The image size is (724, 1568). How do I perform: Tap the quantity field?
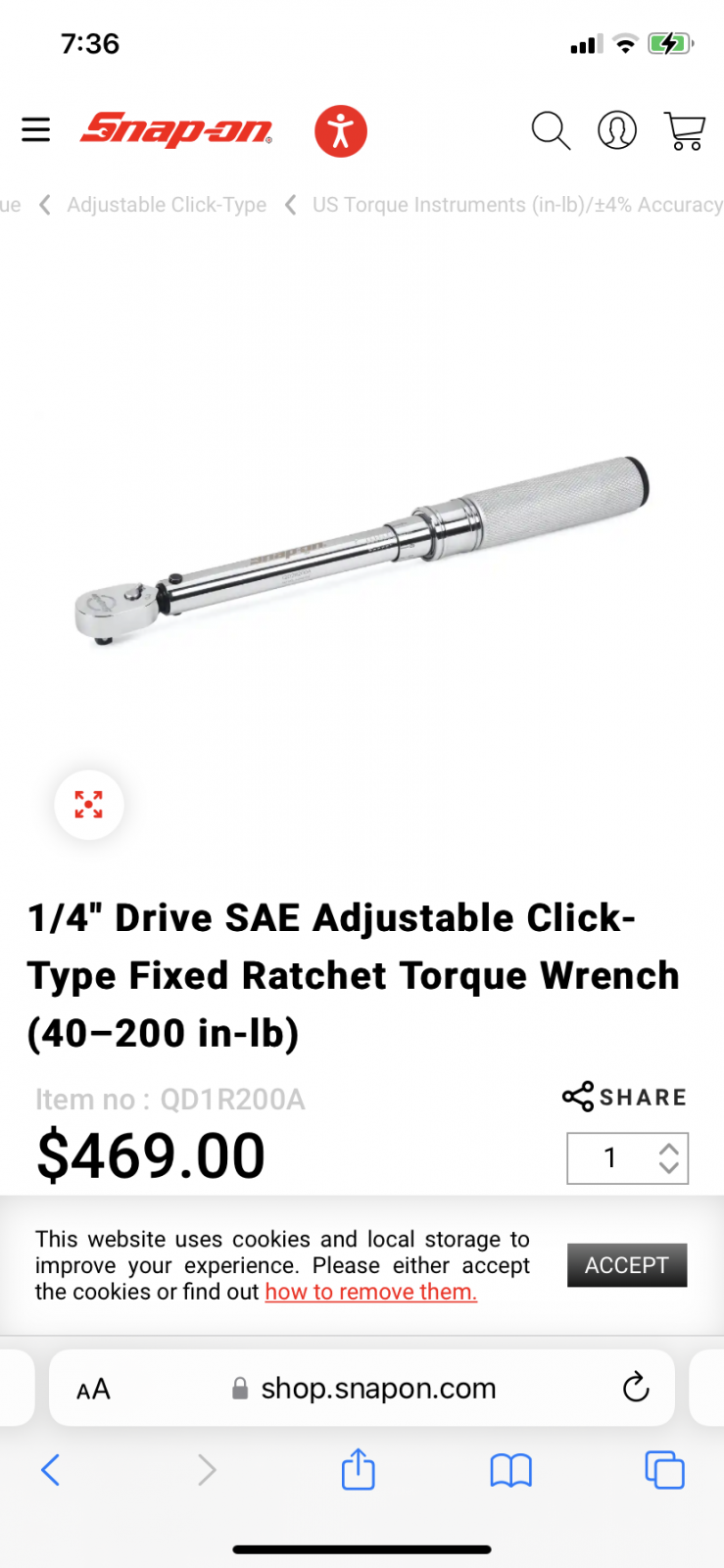pyautogui.click(x=628, y=1158)
